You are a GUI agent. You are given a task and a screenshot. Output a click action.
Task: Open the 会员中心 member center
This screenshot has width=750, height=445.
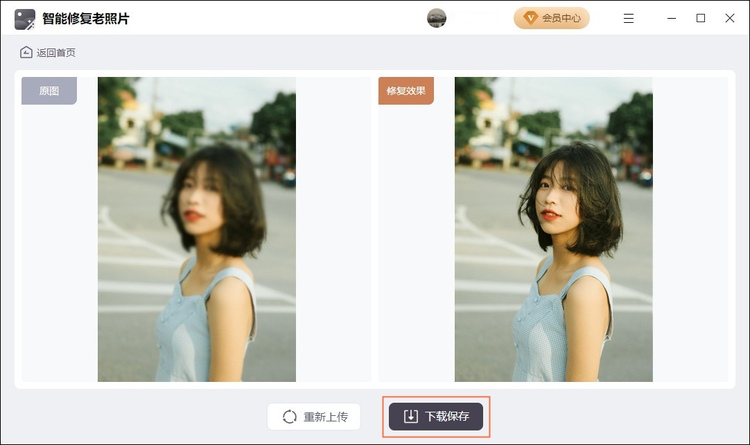pos(552,18)
